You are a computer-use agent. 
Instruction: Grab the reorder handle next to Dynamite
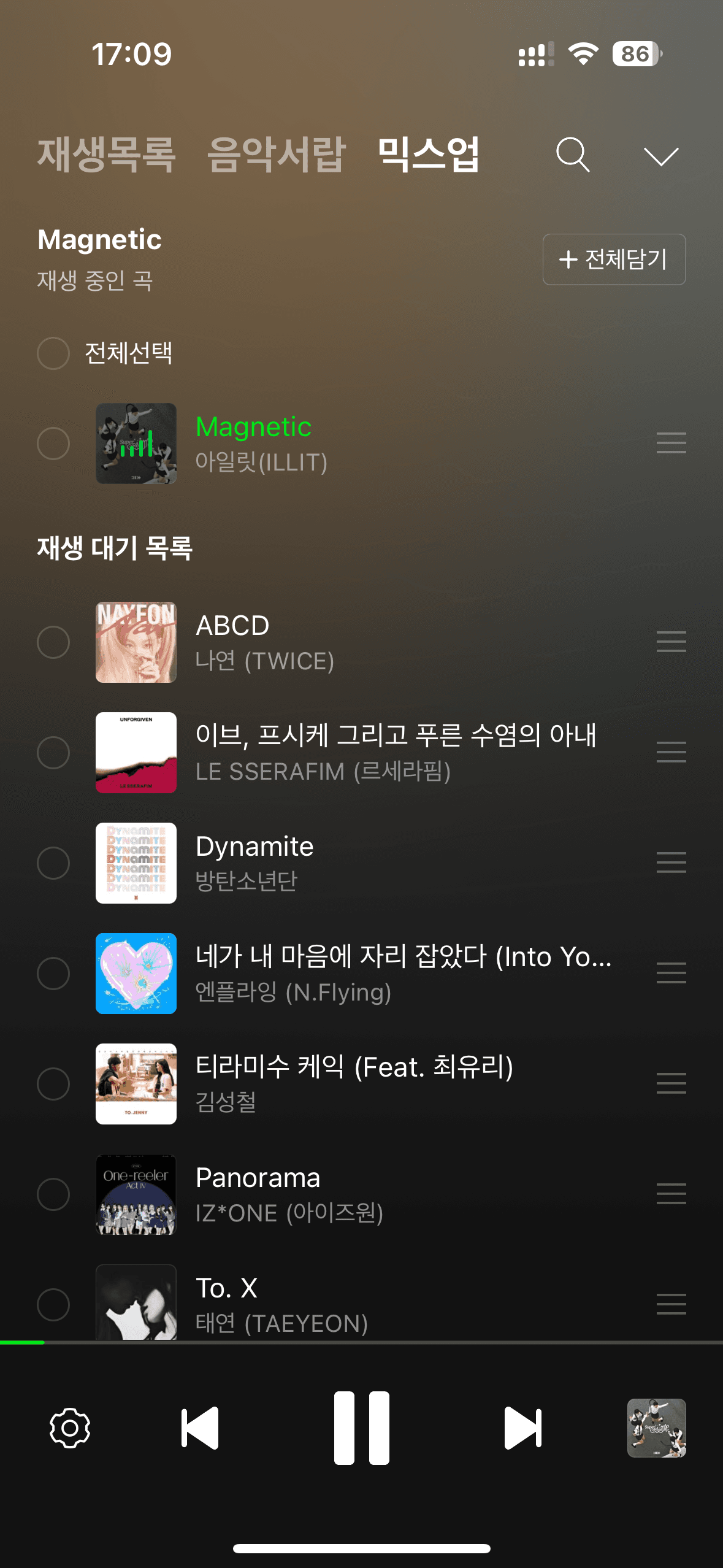[x=672, y=862]
